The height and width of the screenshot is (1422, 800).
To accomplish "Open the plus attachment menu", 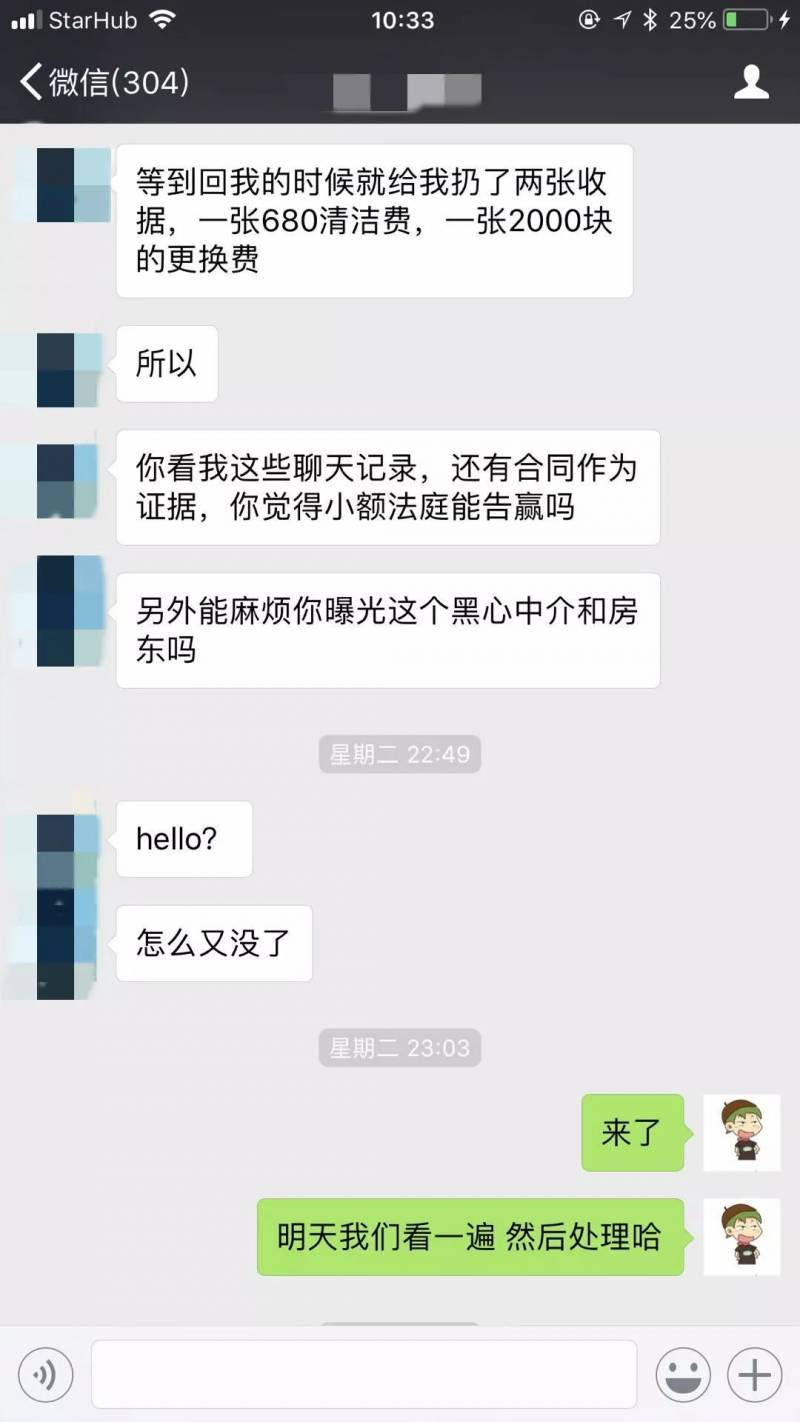I will click(754, 1375).
